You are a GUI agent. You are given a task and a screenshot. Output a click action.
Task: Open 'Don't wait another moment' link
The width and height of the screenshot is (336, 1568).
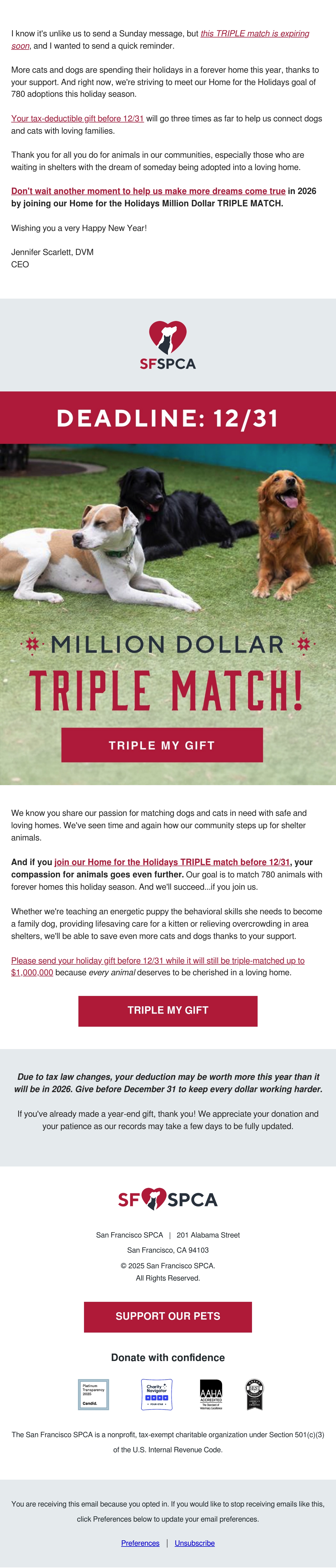click(148, 191)
